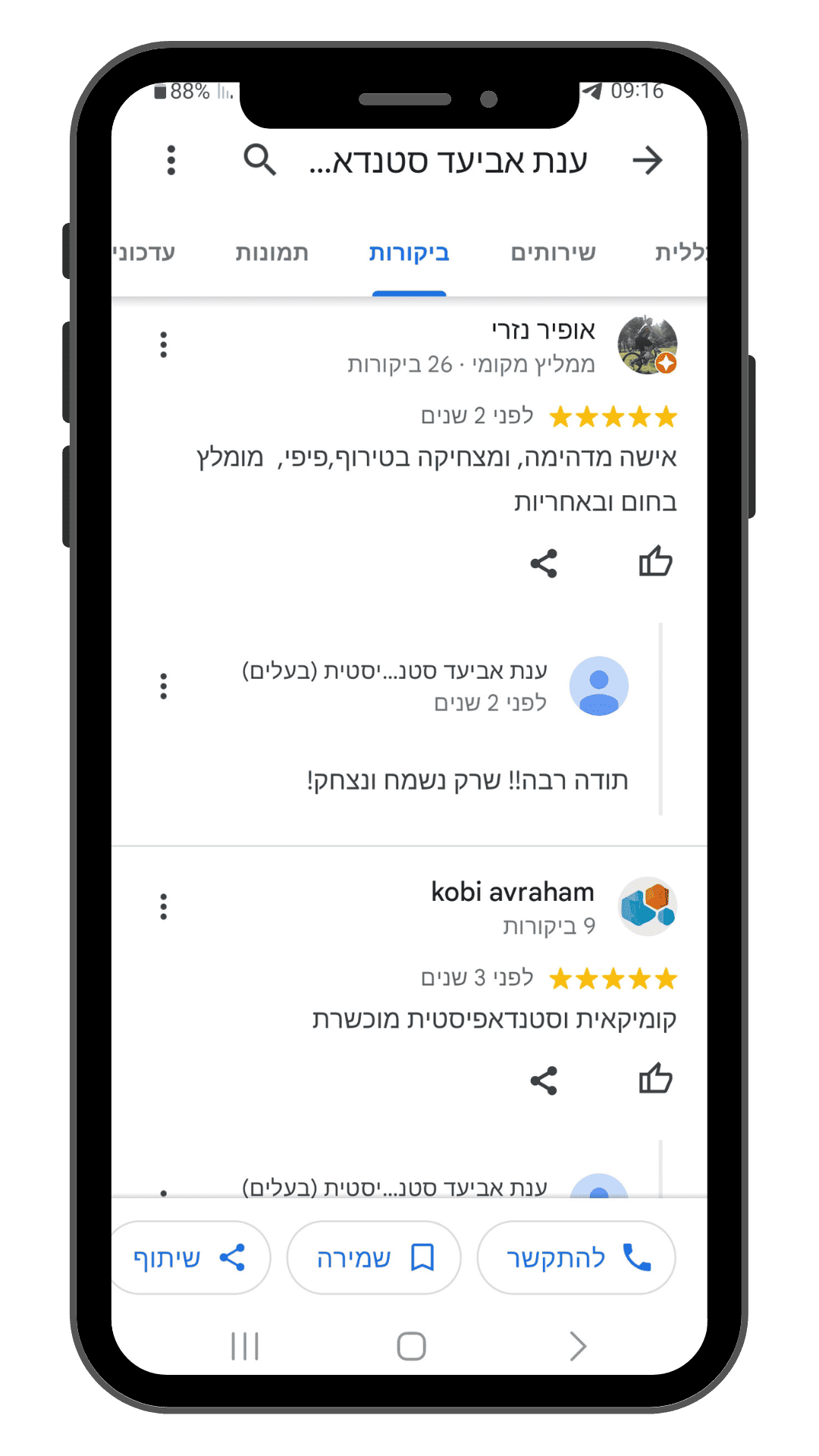This screenshot has height=1456, width=819.
Task: Share kobi avraham's review
Action: tap(544, 1081)
